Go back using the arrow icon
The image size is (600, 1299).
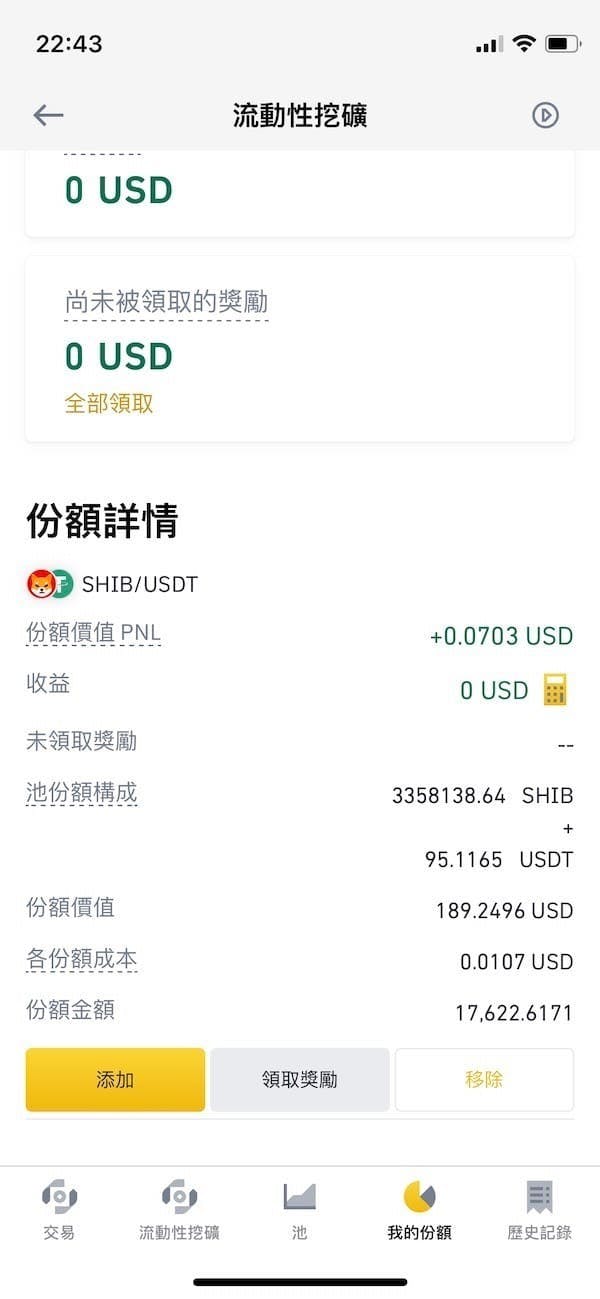click(48, 115)
